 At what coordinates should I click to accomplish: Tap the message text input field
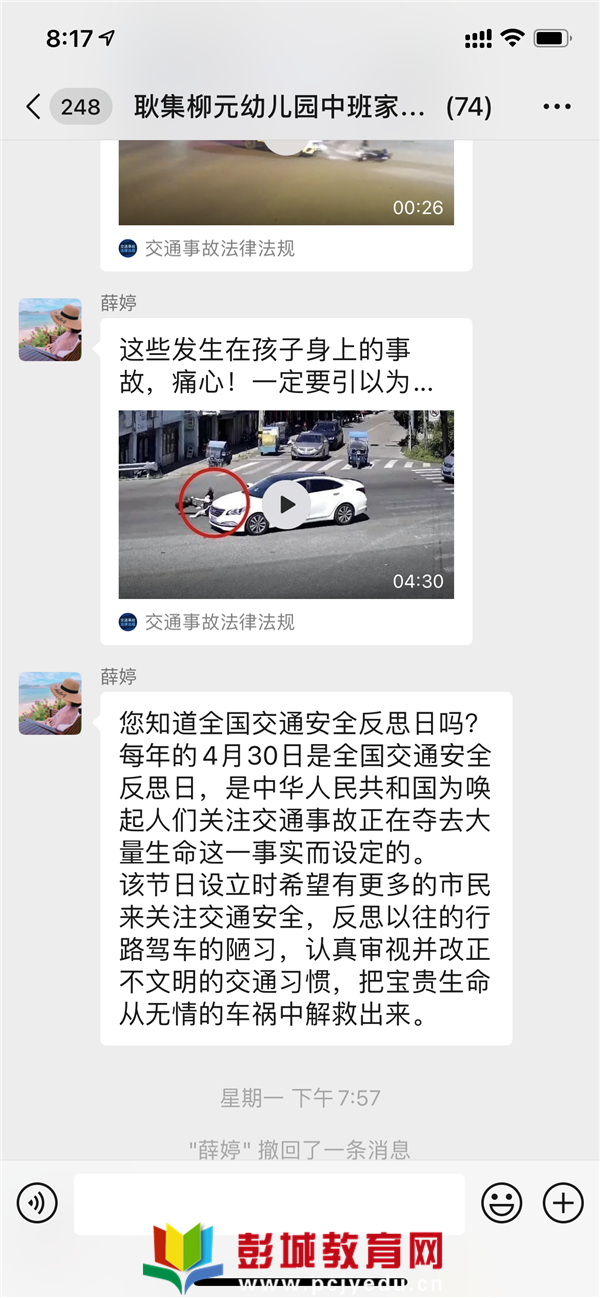269,1203
